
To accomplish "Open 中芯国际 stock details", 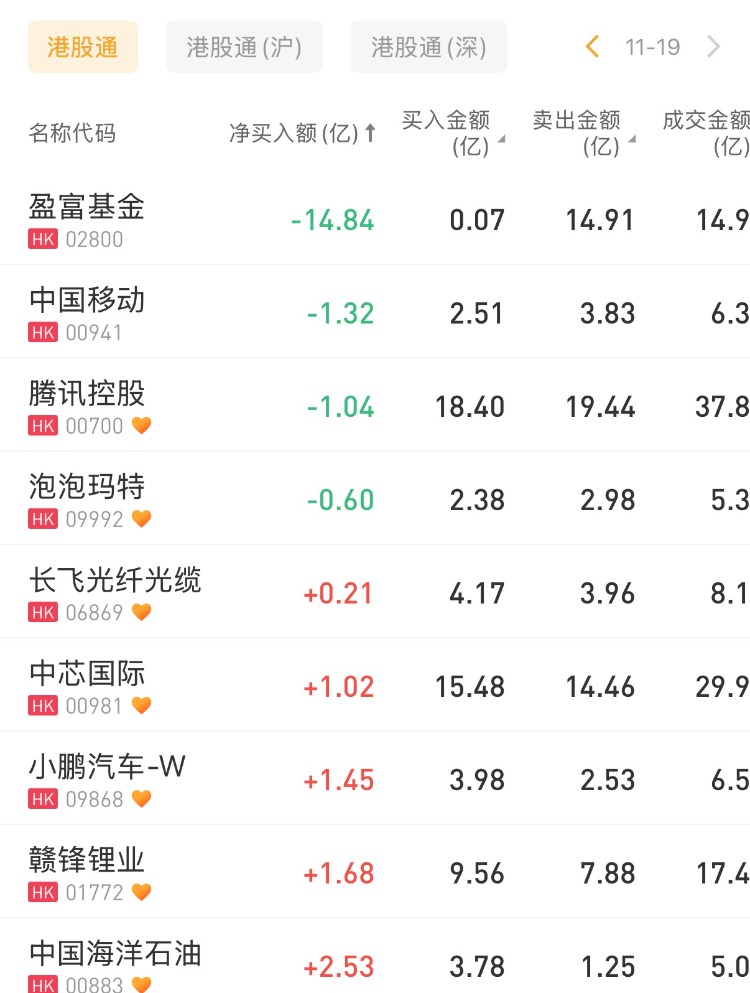I will click(87, 685).
